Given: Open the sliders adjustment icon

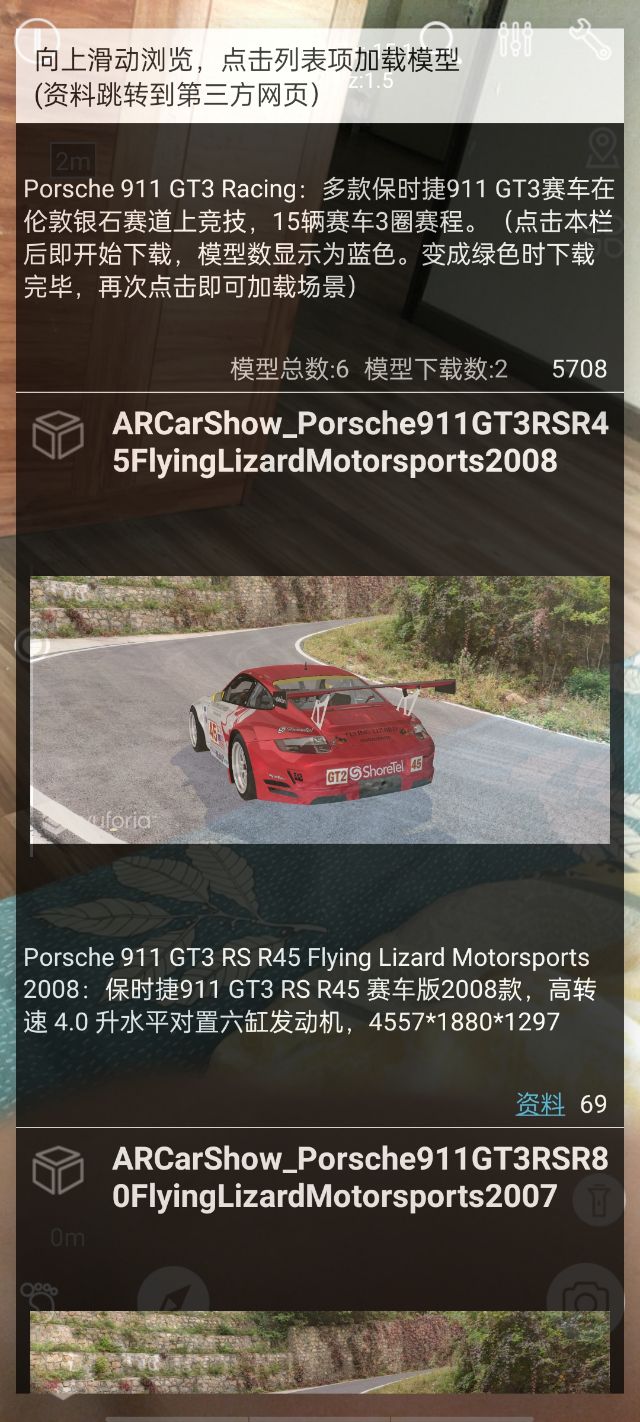Looking at the screenshot, I should pyautogui.click(x=515, y=38).
